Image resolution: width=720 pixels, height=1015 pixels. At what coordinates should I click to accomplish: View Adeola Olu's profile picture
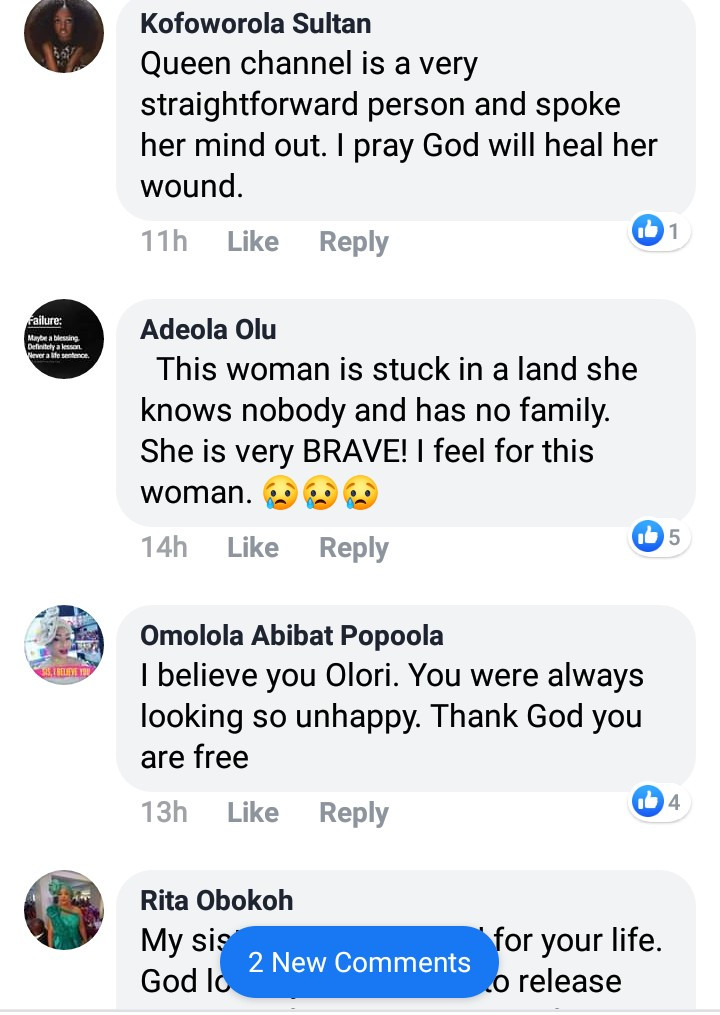[x=64, y=339]
